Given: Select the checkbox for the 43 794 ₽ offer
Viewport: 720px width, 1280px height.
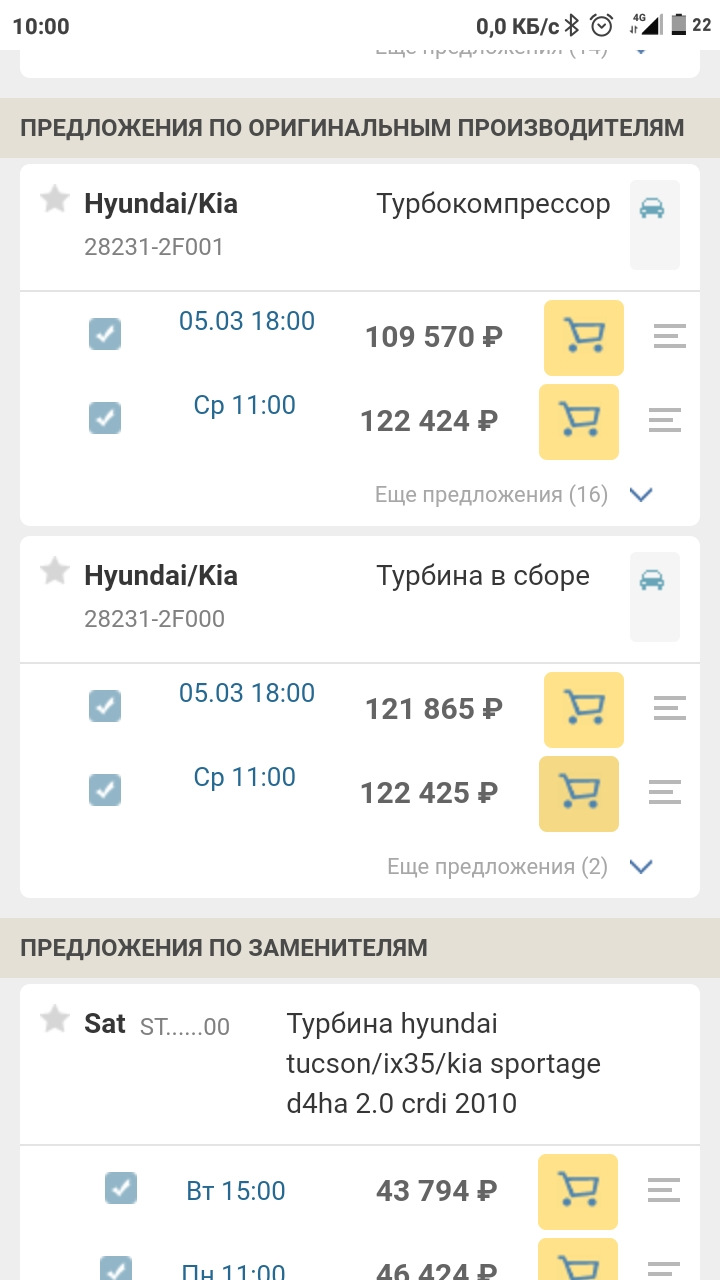Looking at the screenshot, I should pos(121,1188).
